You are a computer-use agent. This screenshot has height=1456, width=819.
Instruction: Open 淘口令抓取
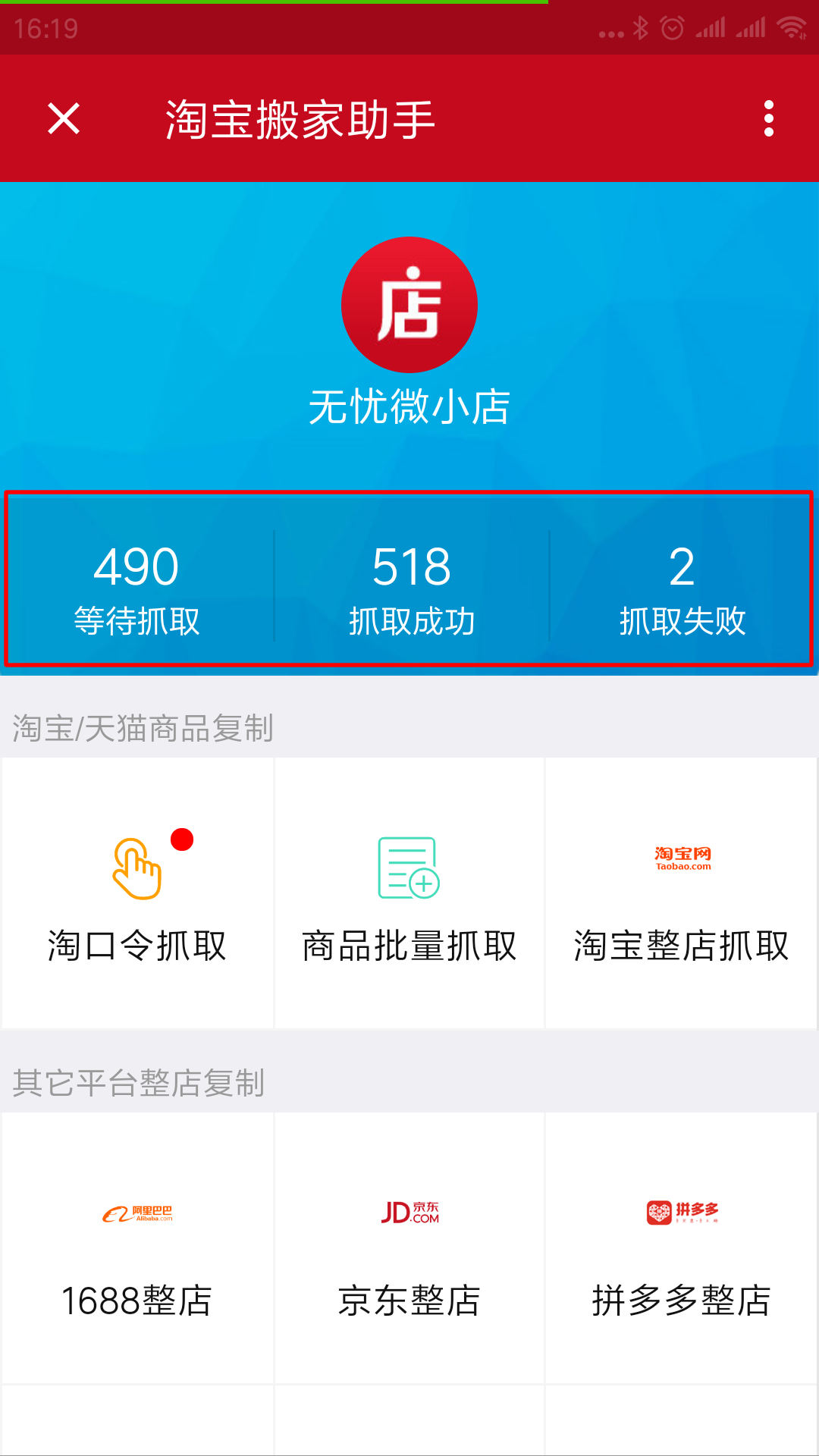pos(137,893)
